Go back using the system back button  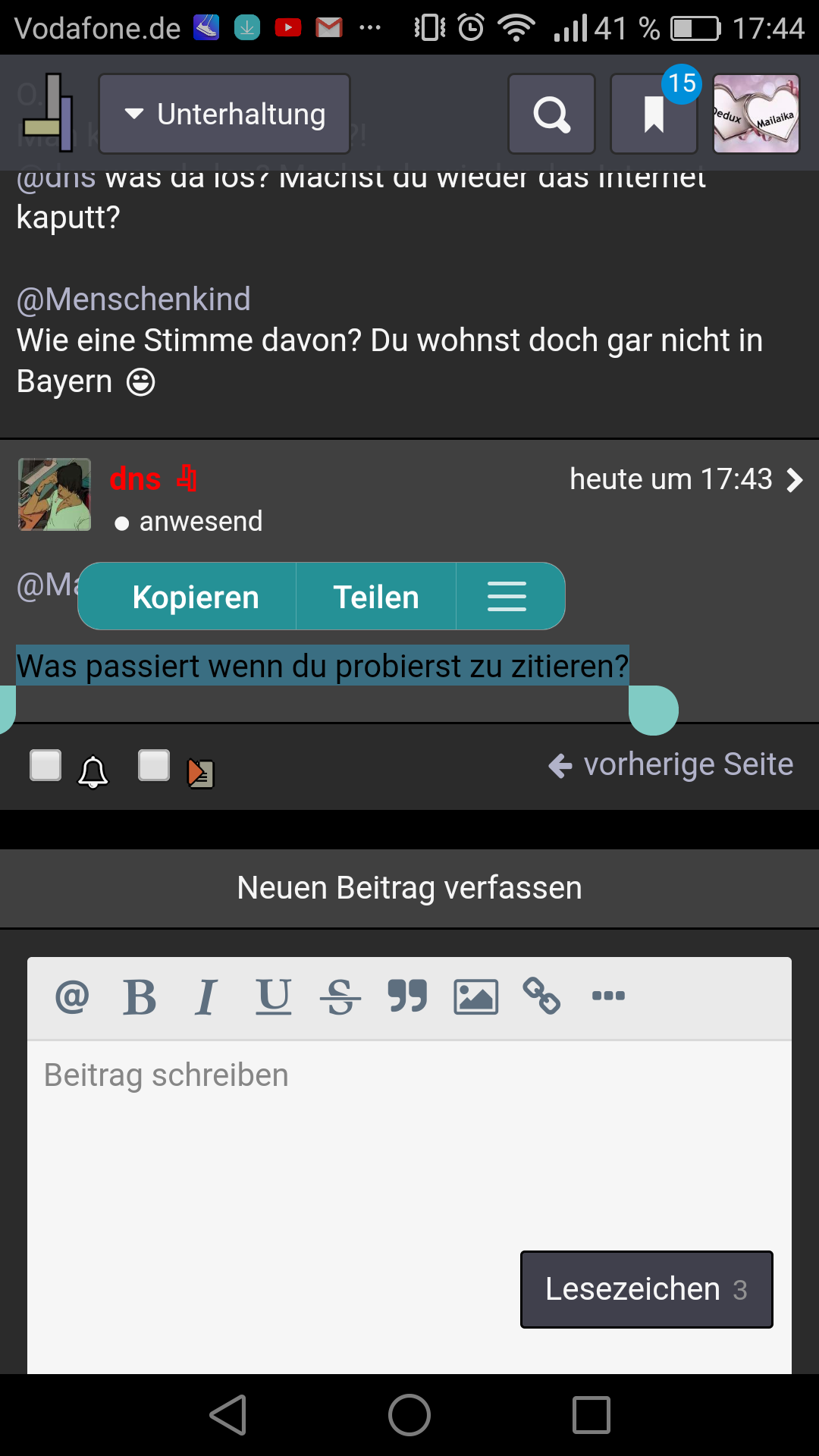(227, 1415)
